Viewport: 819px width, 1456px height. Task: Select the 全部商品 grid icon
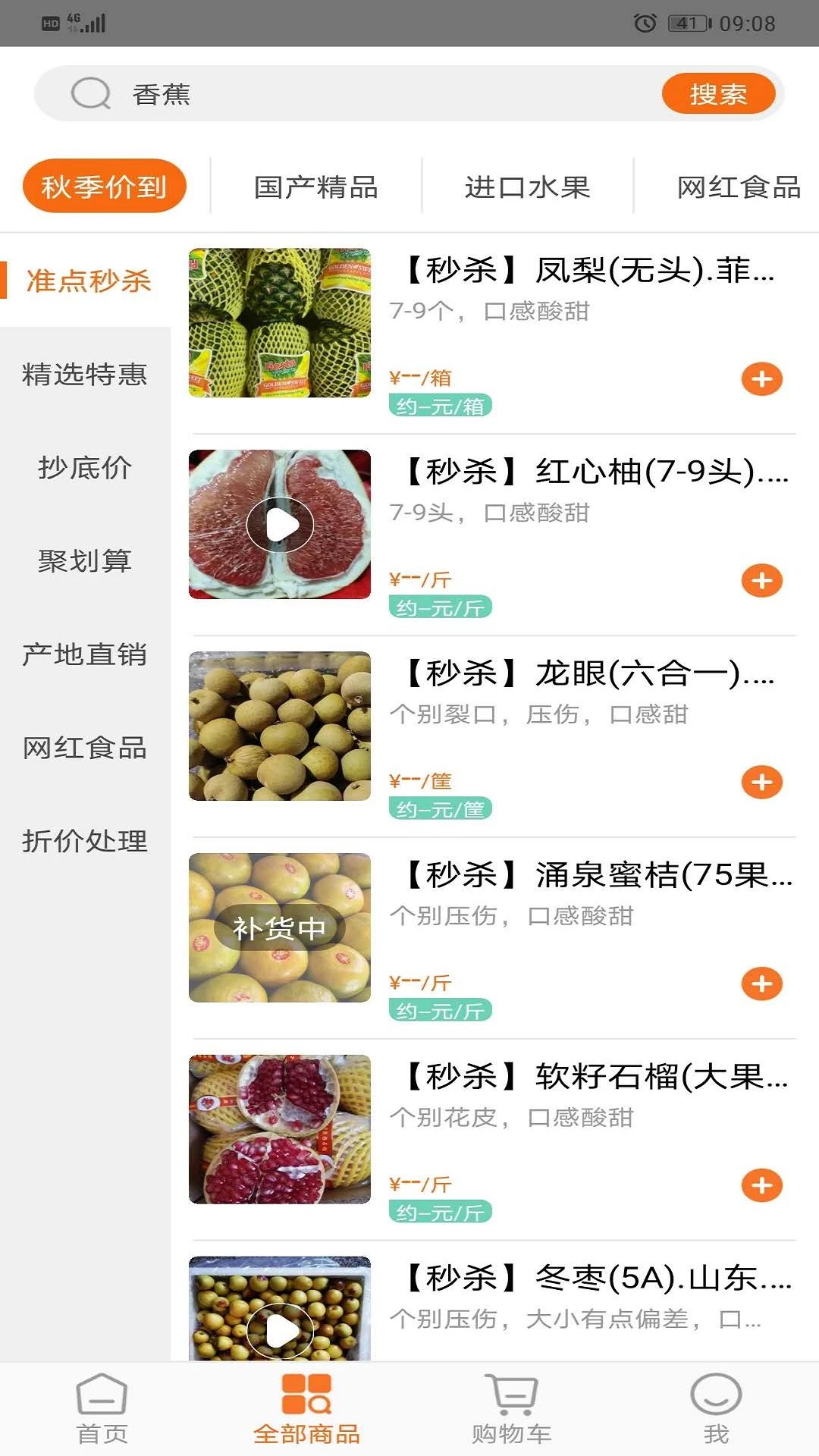coord(307,1405)
